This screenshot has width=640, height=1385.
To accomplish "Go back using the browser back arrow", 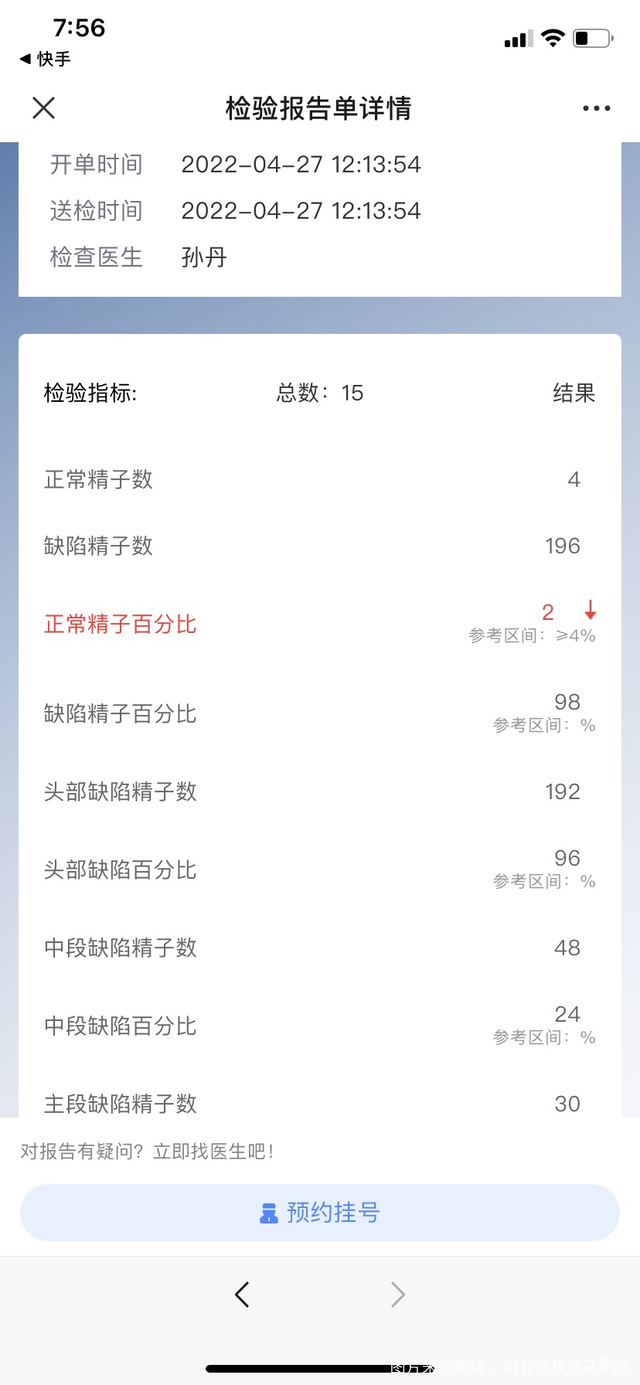I will click(x=241, y=1295).
